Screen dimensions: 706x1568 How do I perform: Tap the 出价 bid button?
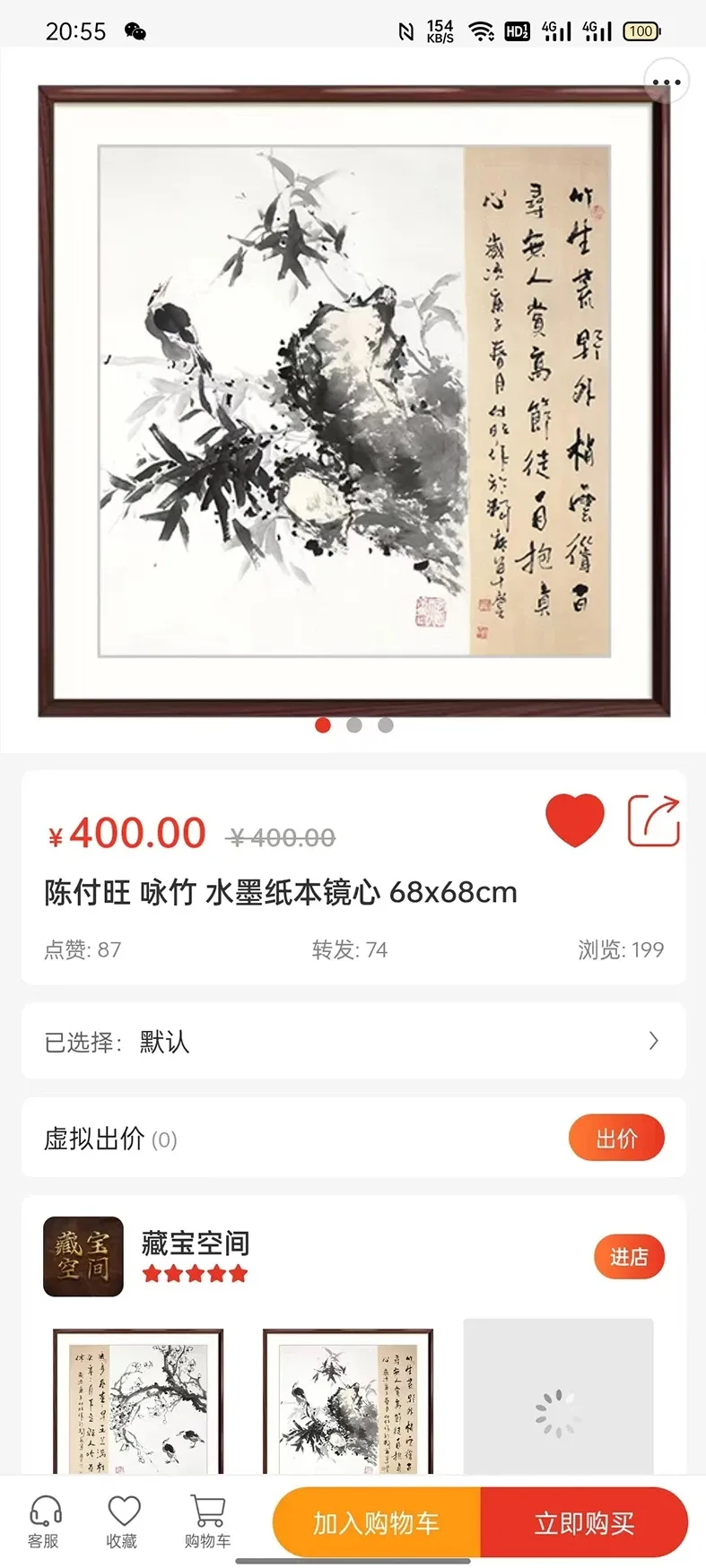[616, 1139]
